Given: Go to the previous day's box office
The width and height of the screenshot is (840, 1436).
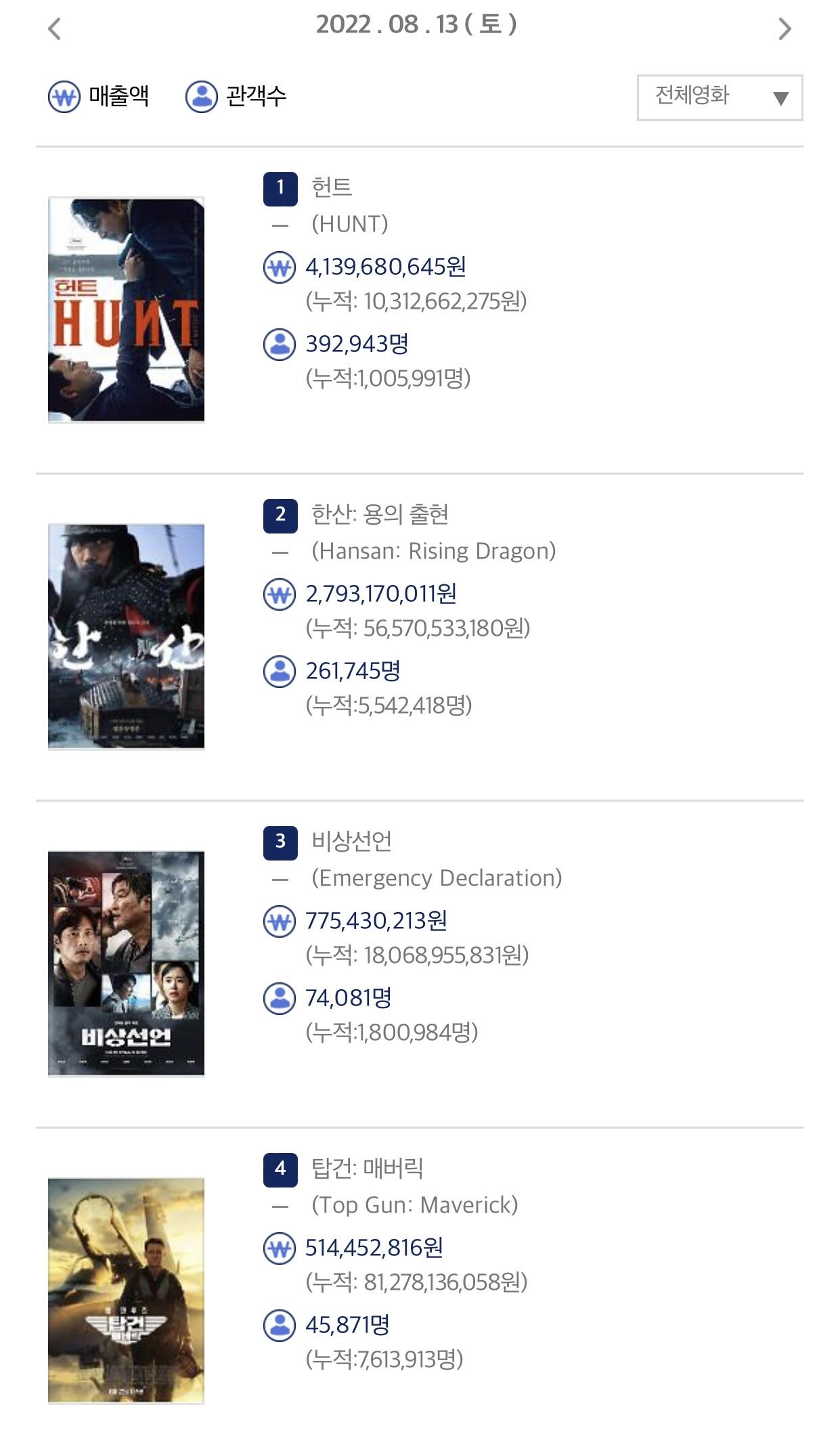Looking at the screenshot, I should coord(55,29).
